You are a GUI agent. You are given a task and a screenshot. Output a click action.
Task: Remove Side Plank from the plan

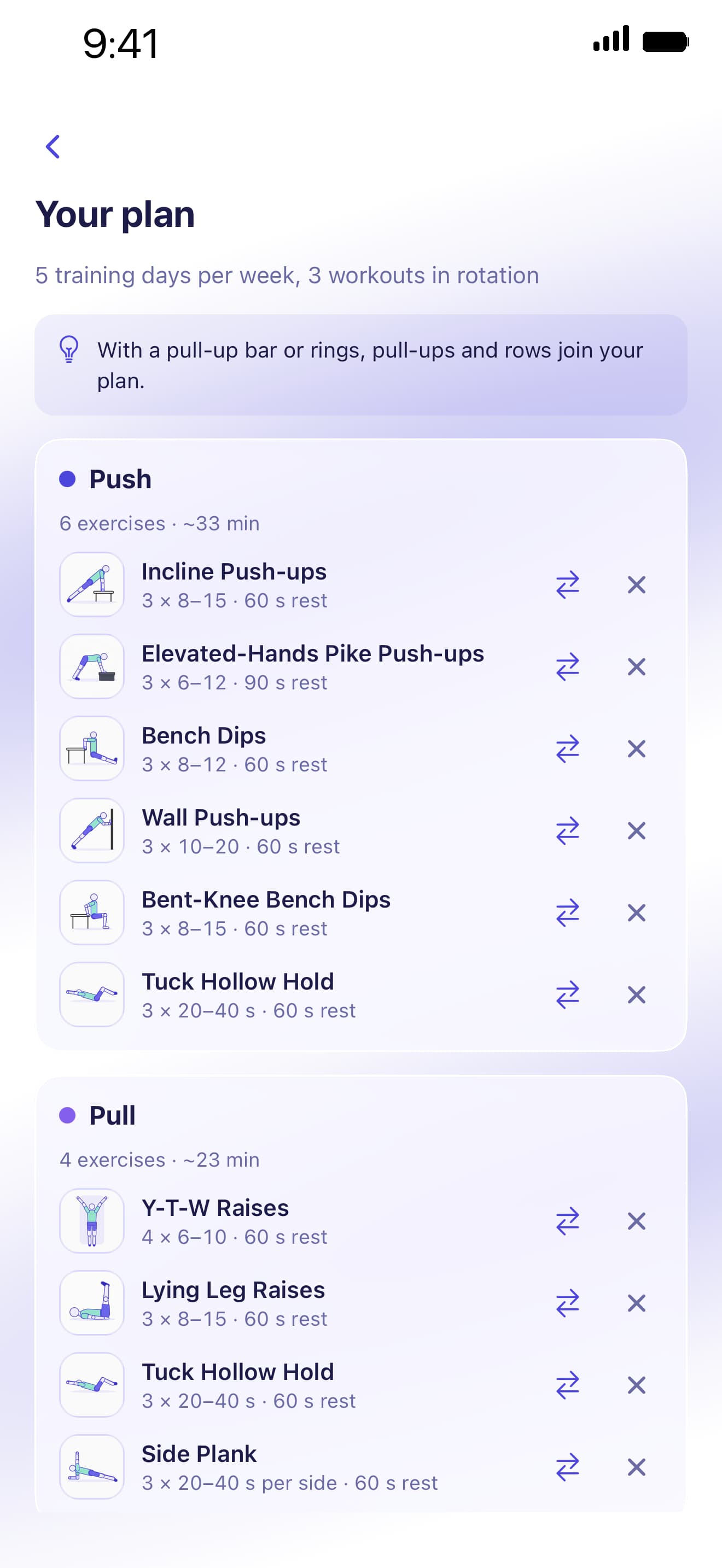636,1467
